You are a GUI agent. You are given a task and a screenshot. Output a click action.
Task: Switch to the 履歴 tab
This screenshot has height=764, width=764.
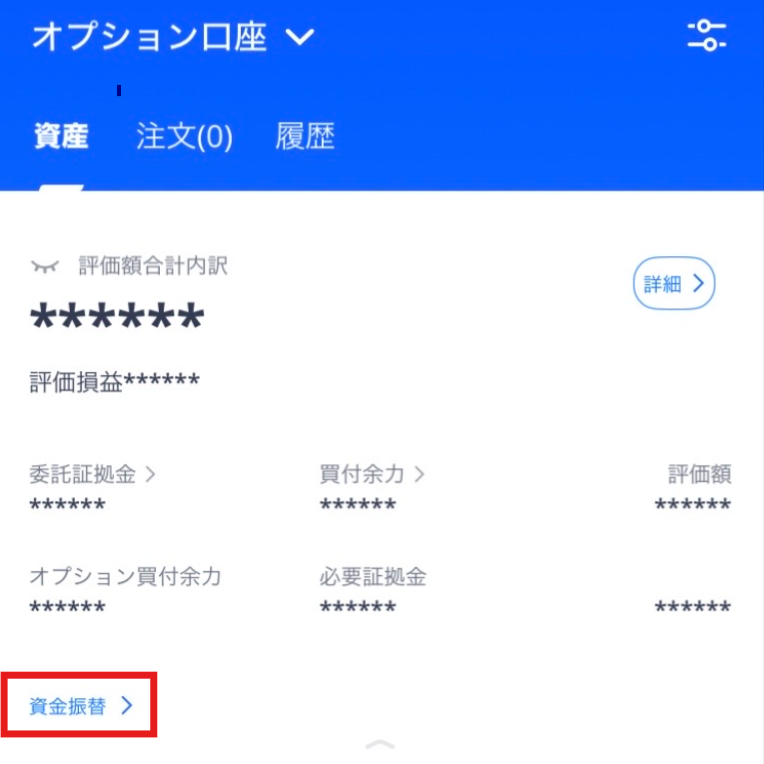click(304, 137)
